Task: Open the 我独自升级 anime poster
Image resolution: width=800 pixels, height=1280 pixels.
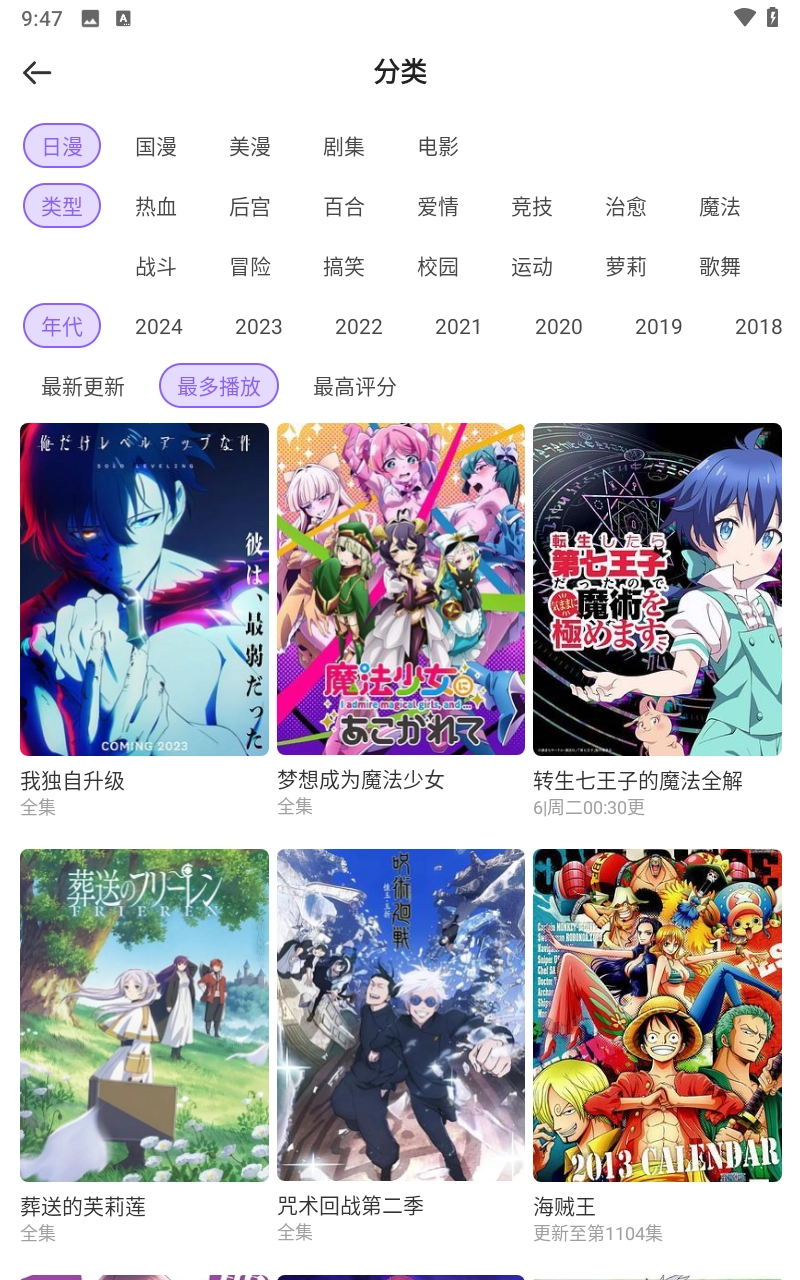Action: [x=143, y=588]
